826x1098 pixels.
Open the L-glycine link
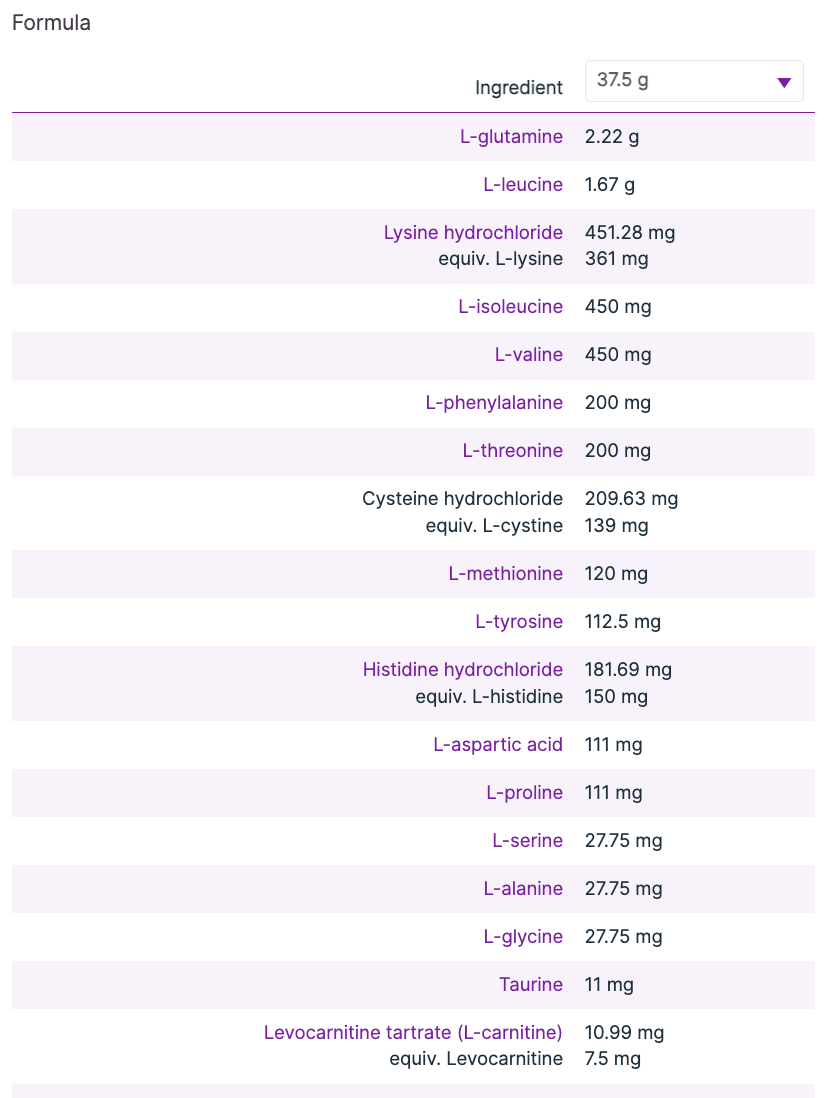523,937
